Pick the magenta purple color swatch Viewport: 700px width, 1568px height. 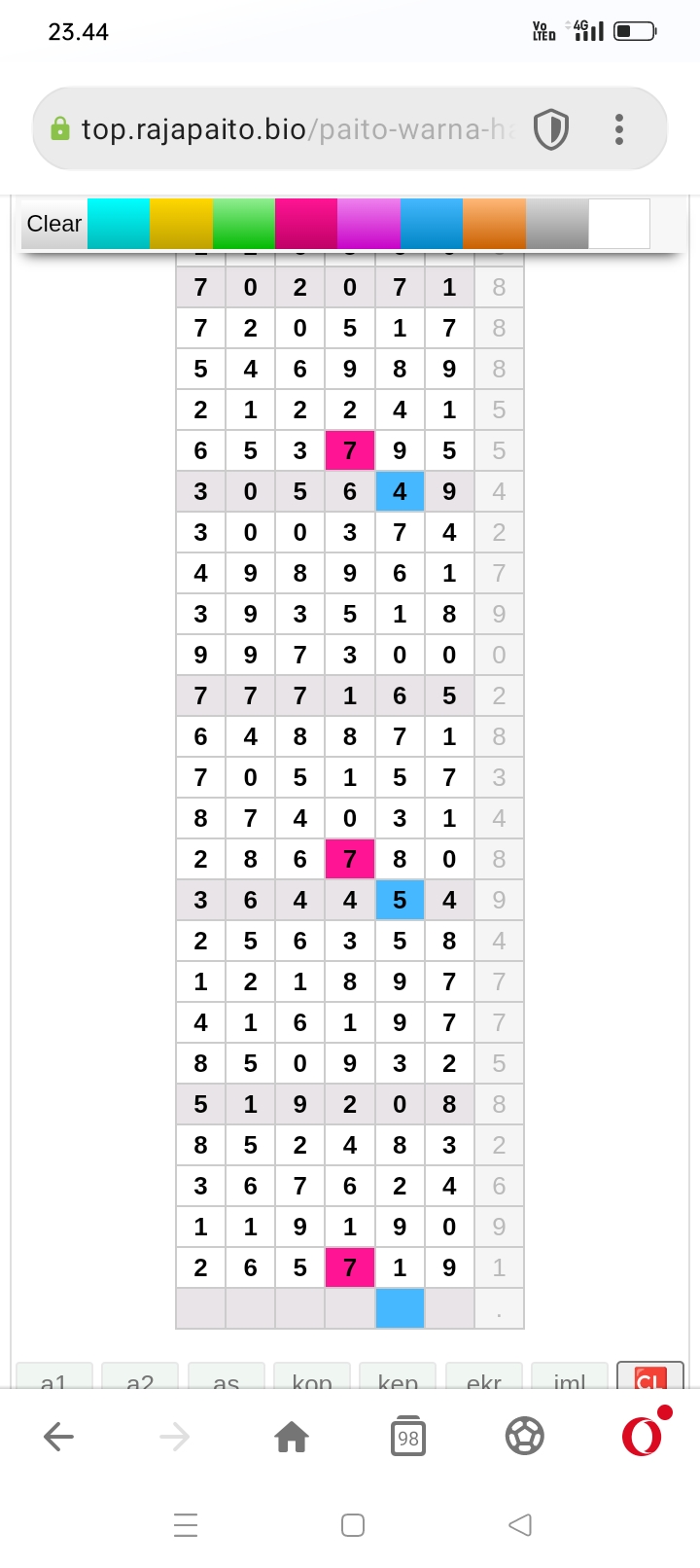pyautogui.click(x=368, y=224)
